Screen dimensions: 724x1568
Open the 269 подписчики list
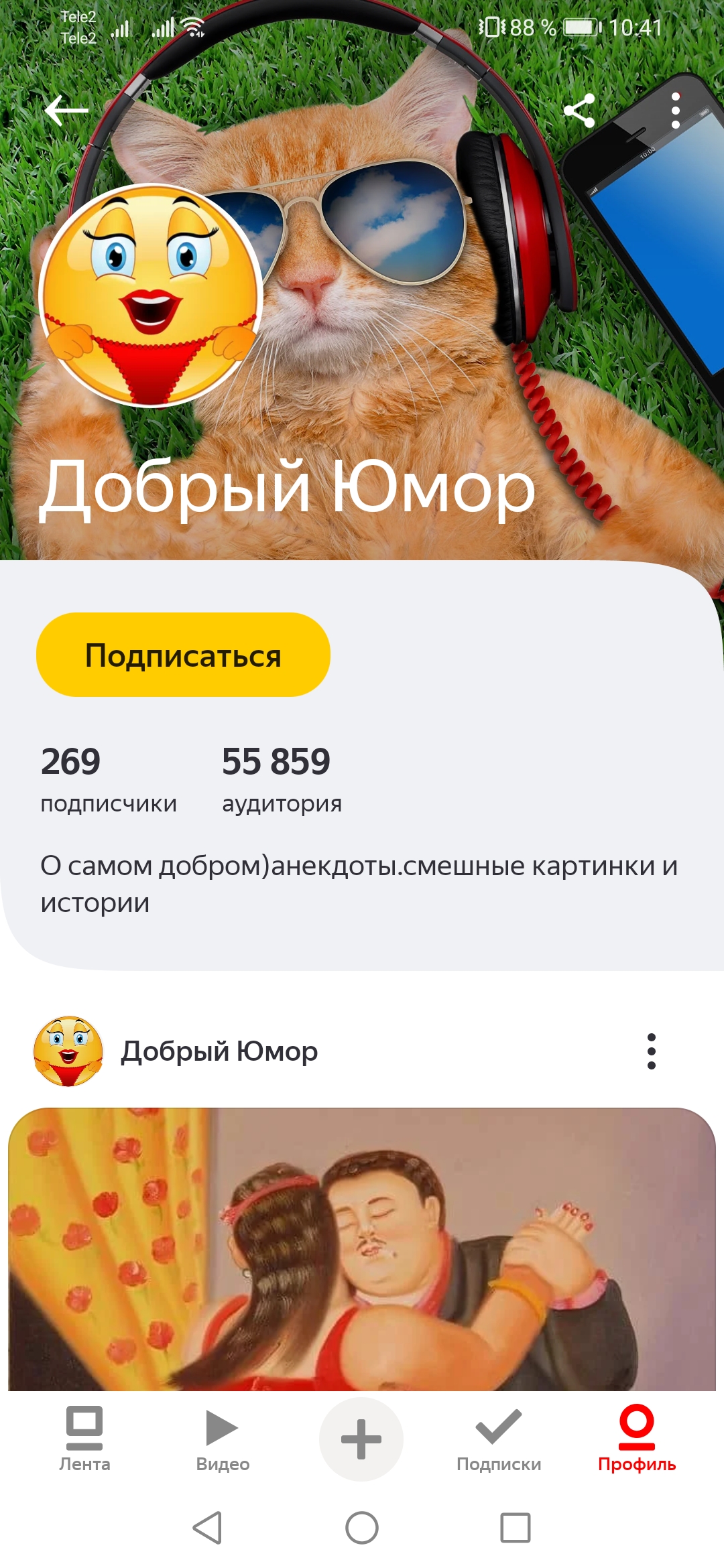(x=108, y=779)
